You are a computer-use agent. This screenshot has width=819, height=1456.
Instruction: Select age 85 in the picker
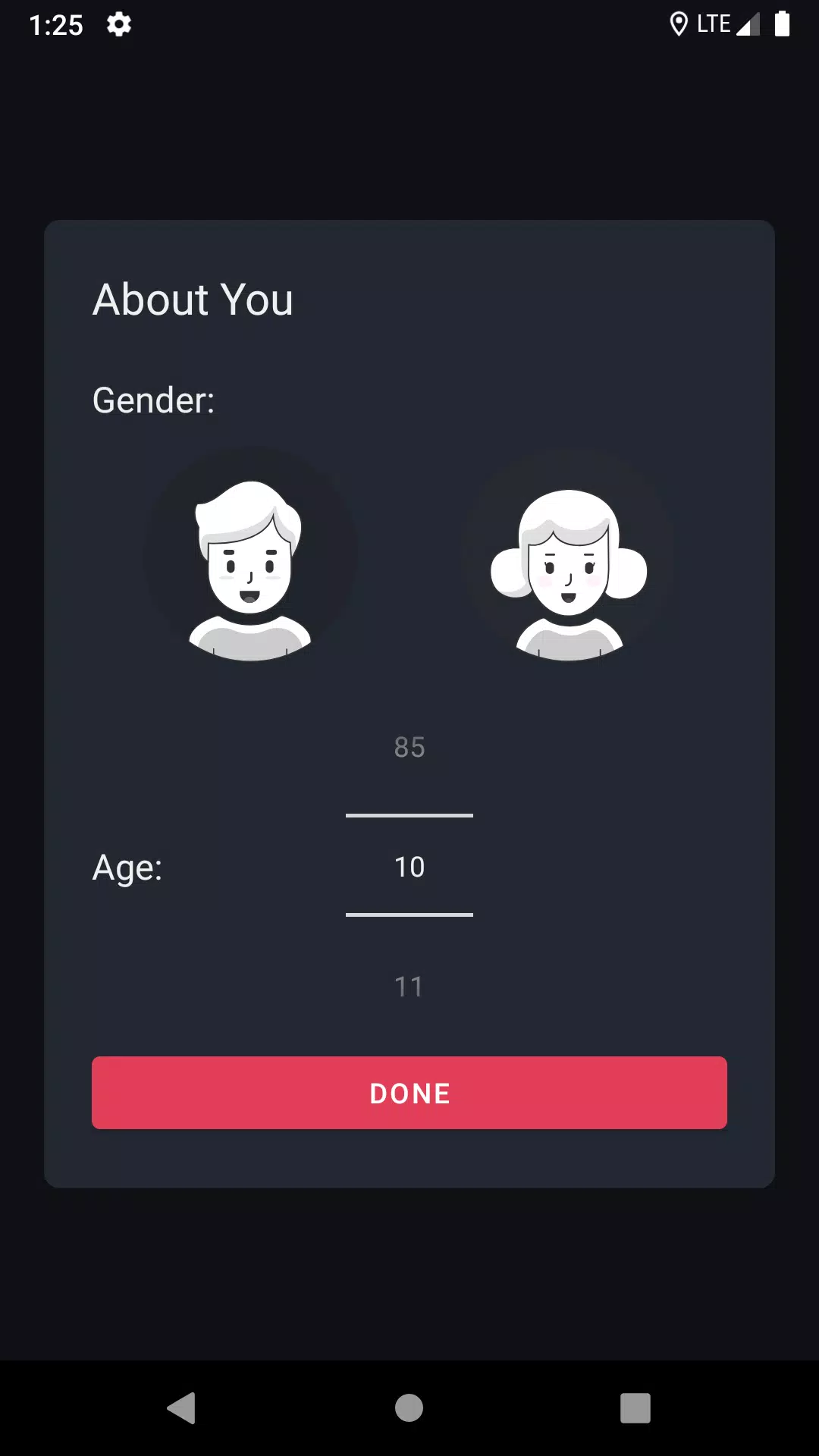click(409, 747)
